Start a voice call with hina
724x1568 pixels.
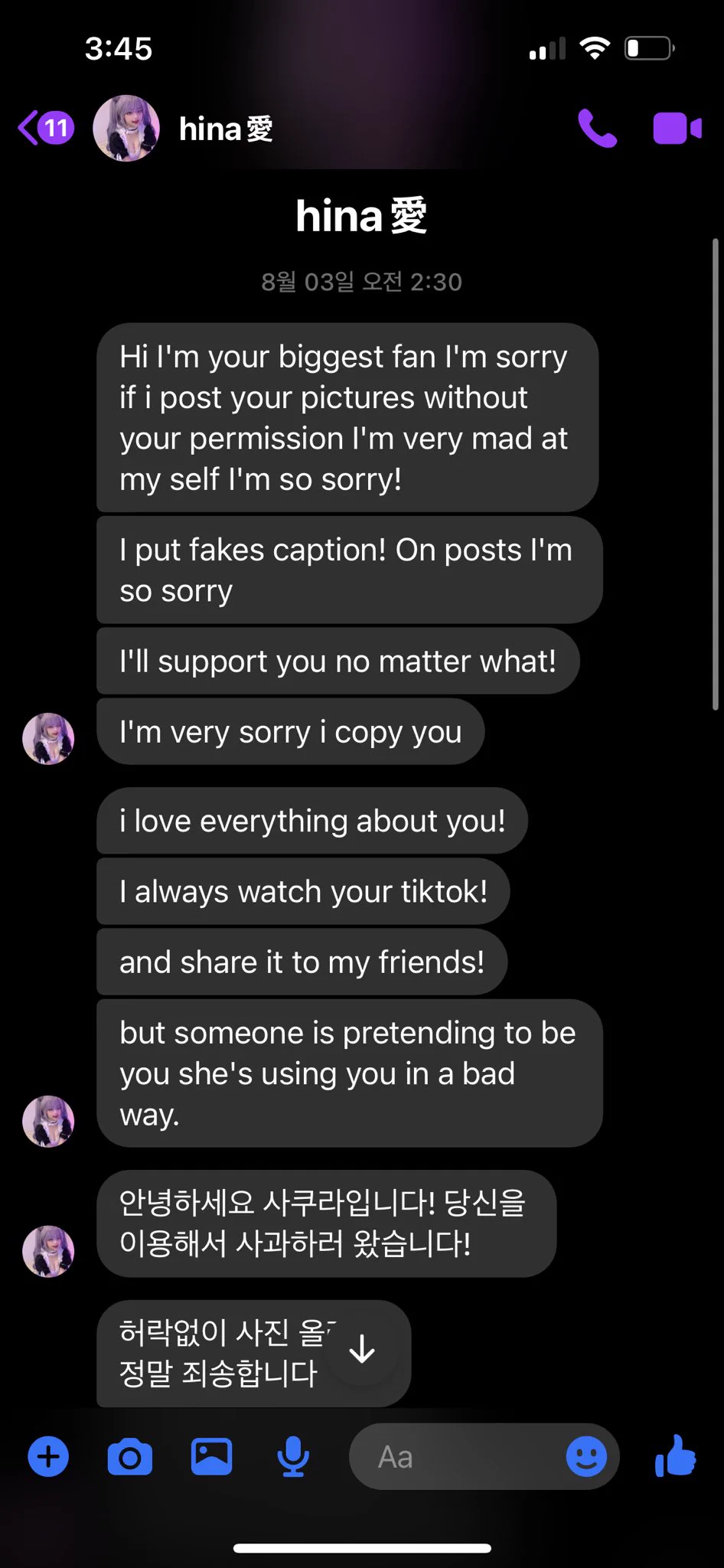point(597,128)
